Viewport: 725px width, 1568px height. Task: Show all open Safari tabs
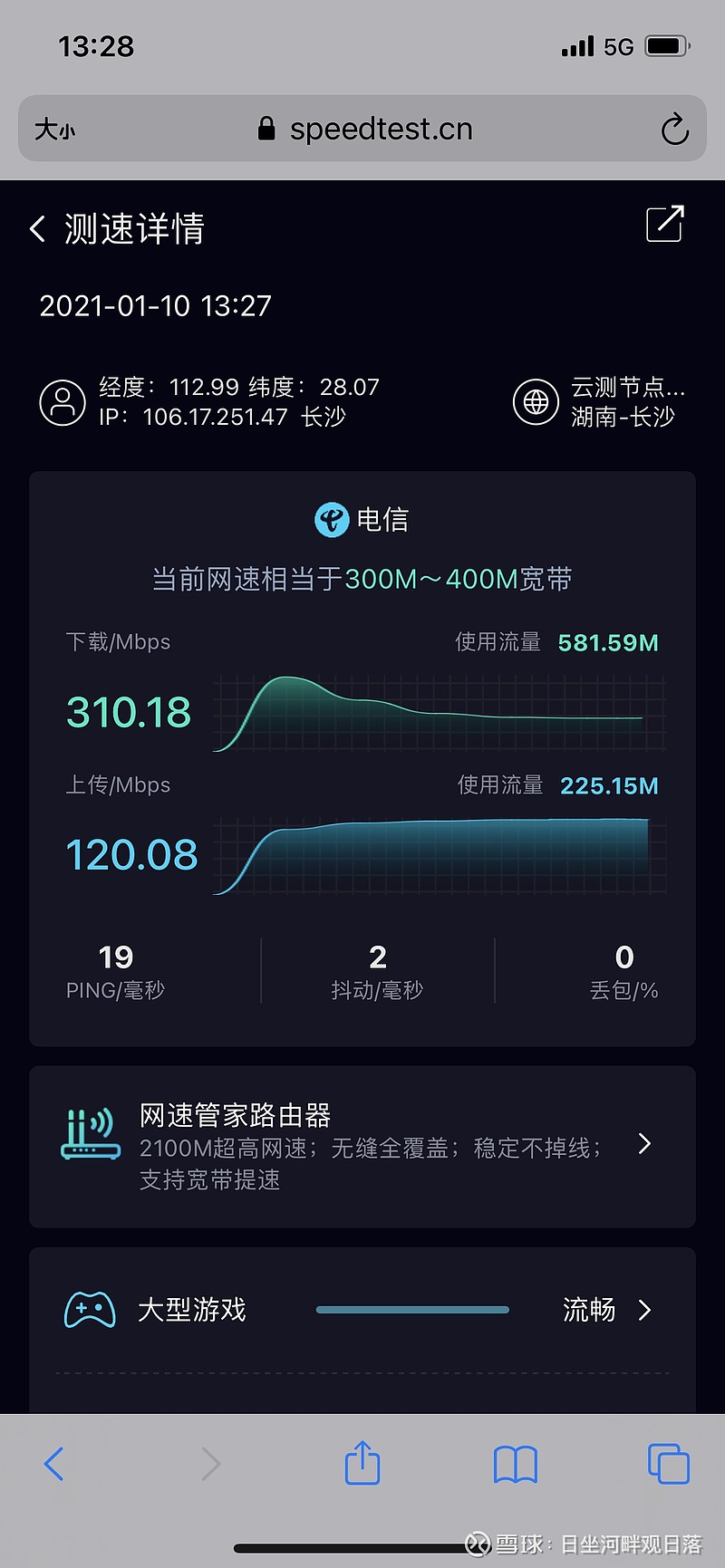[x=669, y=1463]
